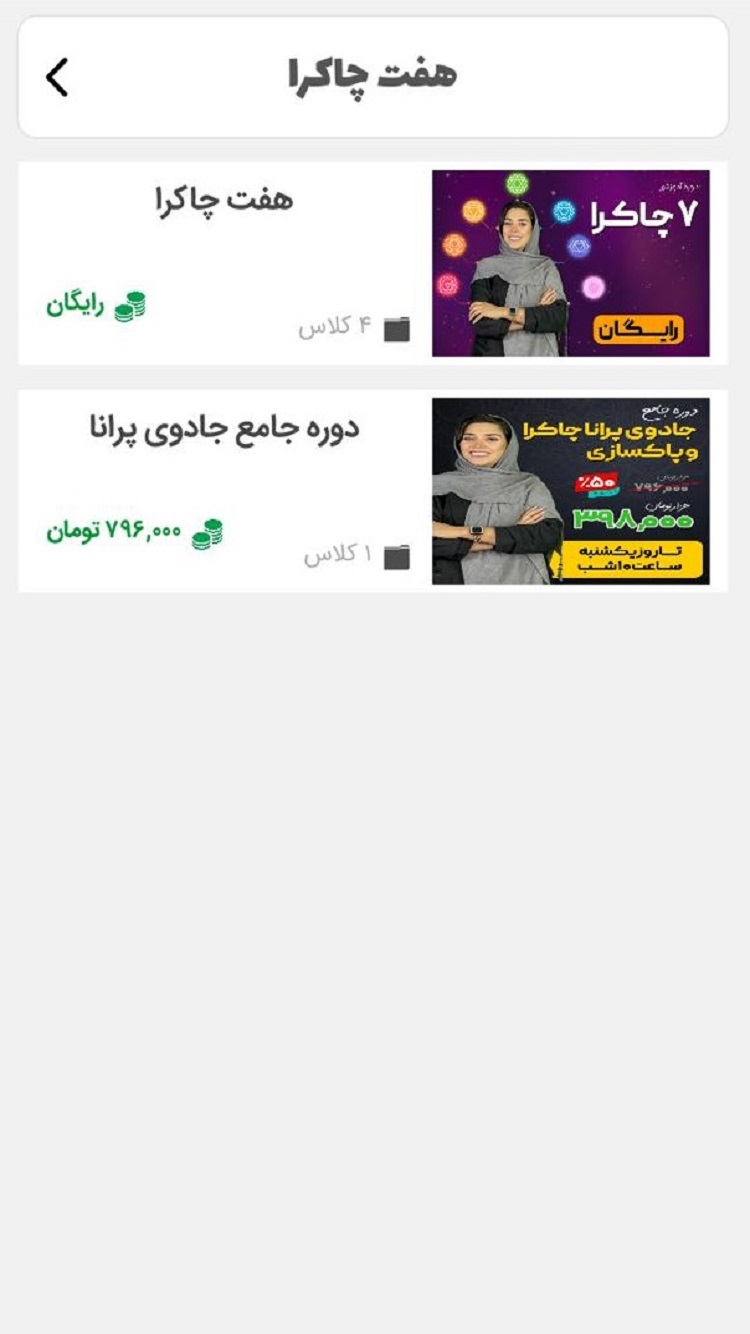The width and height of the screenshot is (750, 1334).
Task: Open the free هفت چاکرا course card
Action: [372, 263]
